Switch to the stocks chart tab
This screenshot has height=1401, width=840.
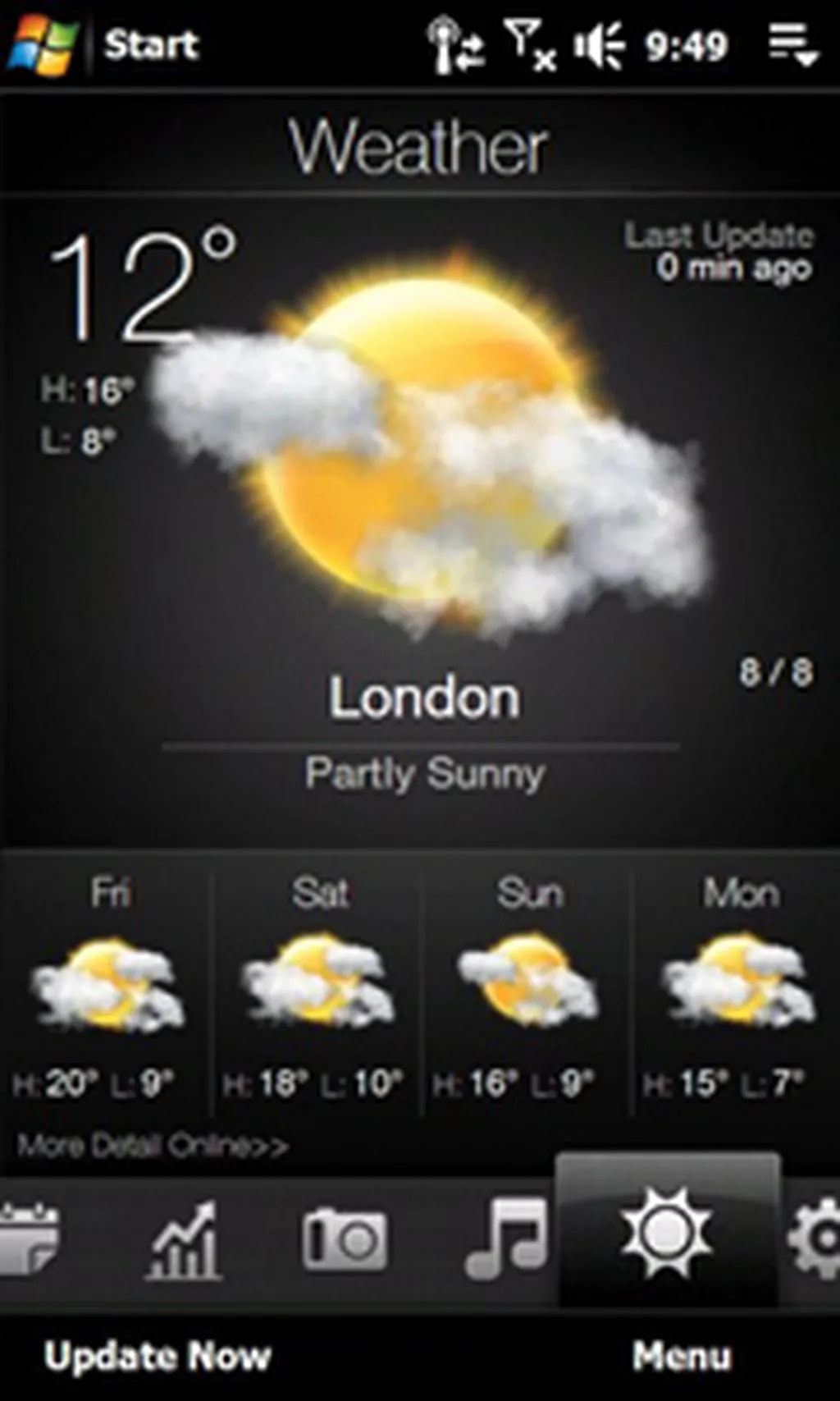[x=184, y=1239]
